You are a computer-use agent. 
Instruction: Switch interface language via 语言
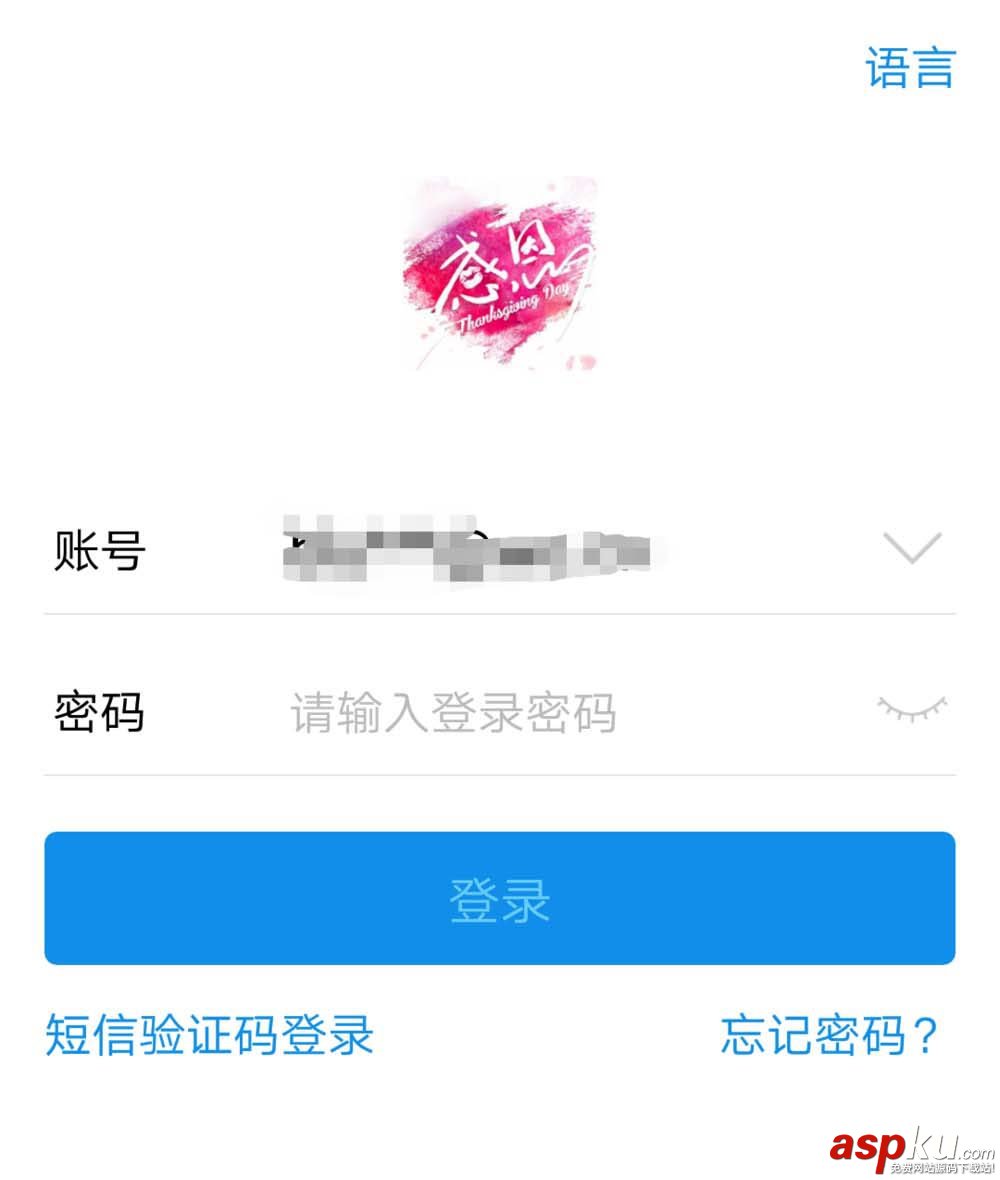(x=909, y=66)
